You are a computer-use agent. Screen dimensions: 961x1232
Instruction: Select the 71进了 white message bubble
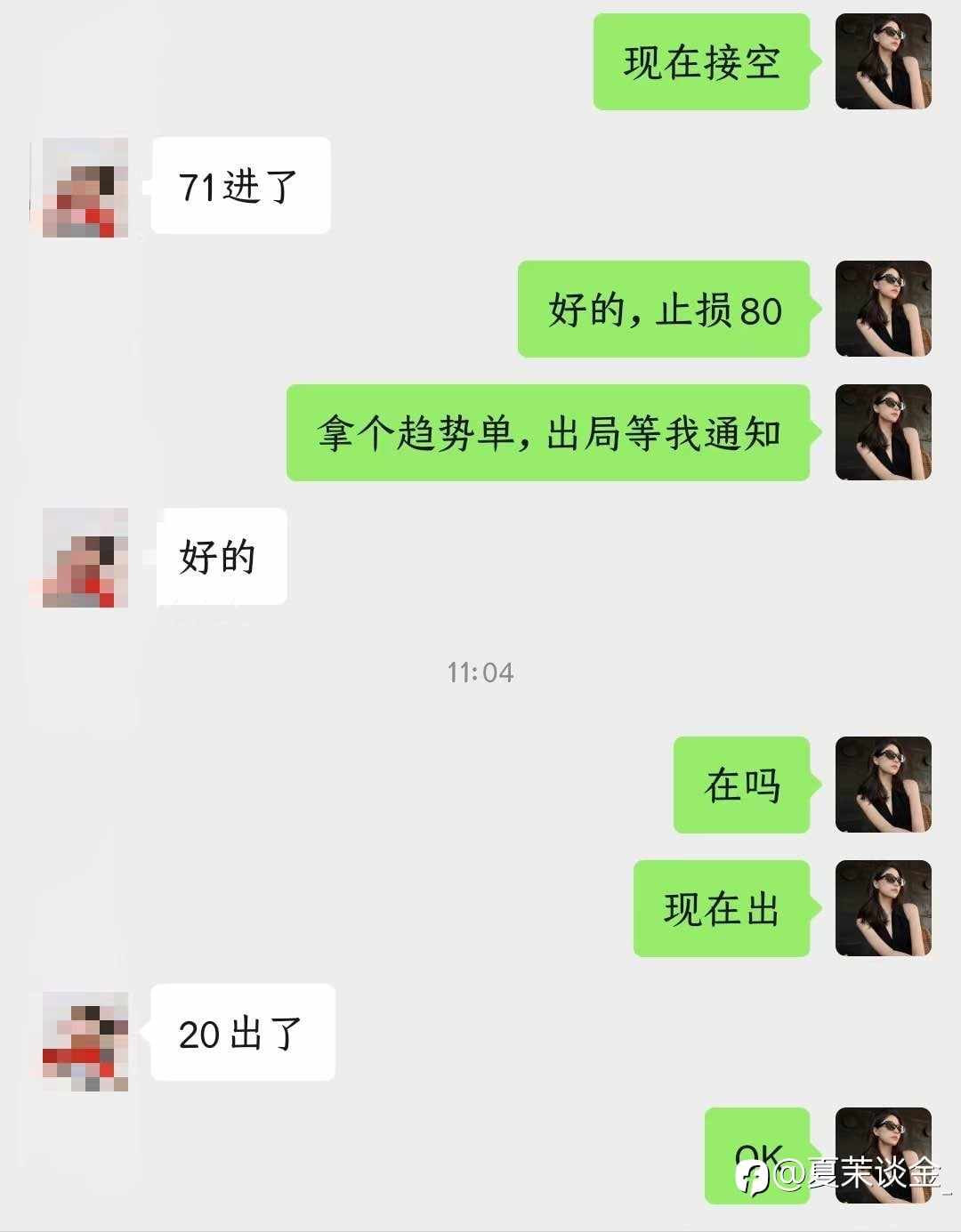[238, 185]
